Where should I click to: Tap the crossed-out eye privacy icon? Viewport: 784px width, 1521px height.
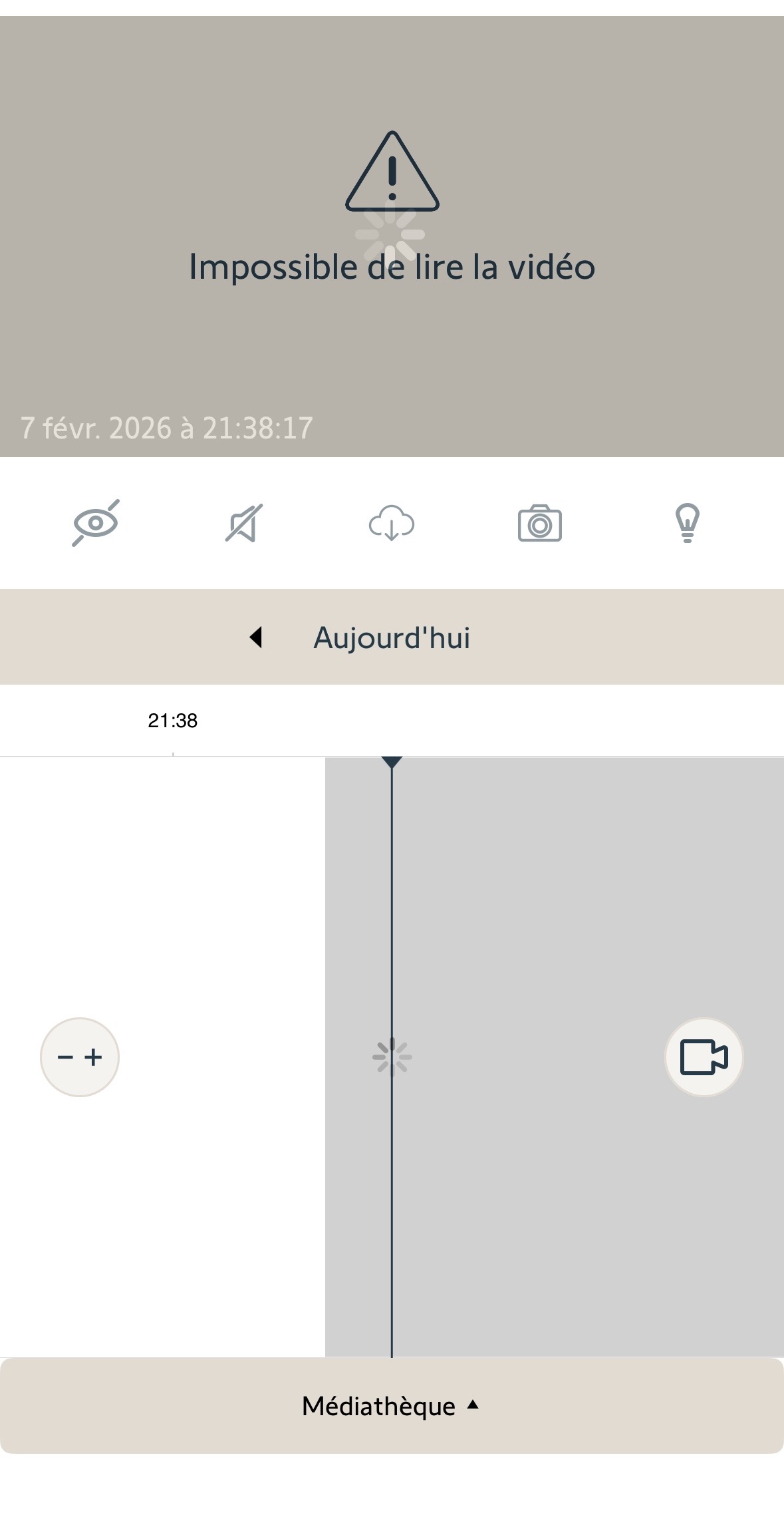pyautogui.click(x=96, y=523)
